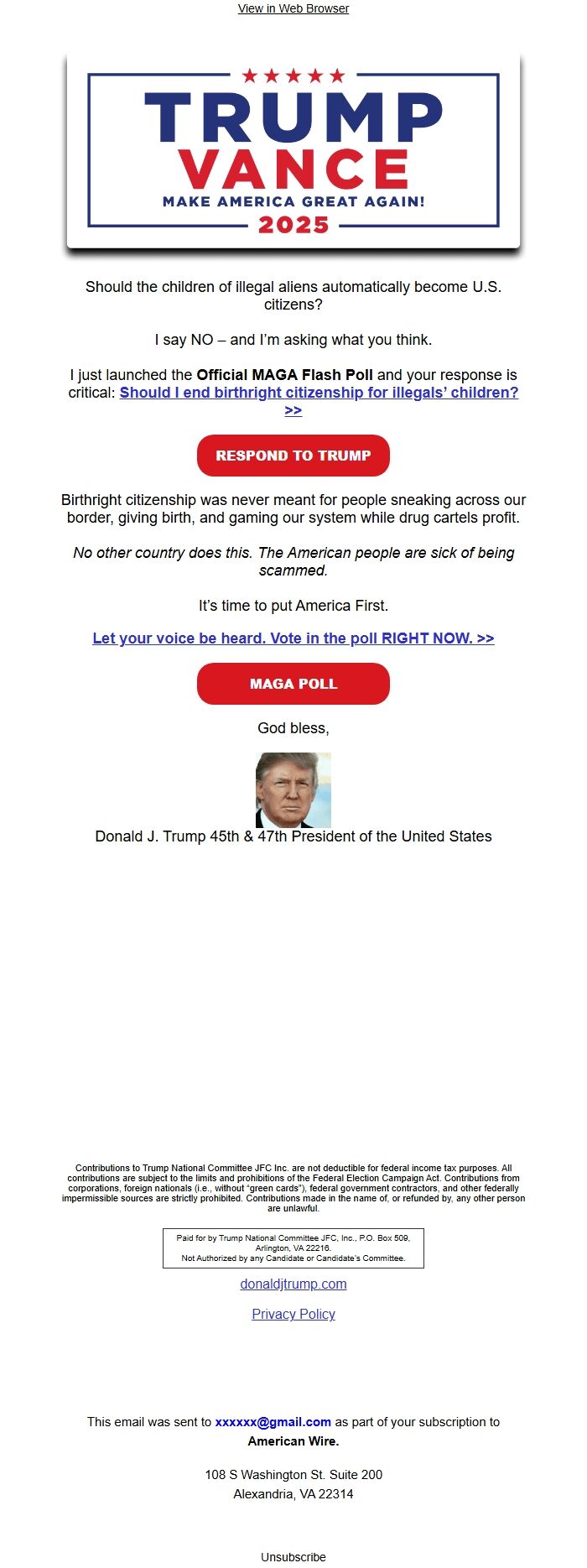Screen dimensions: 587x1568
Task: Tap the xxxxxx@gmail.com email address link
Action: [273, 1422]
